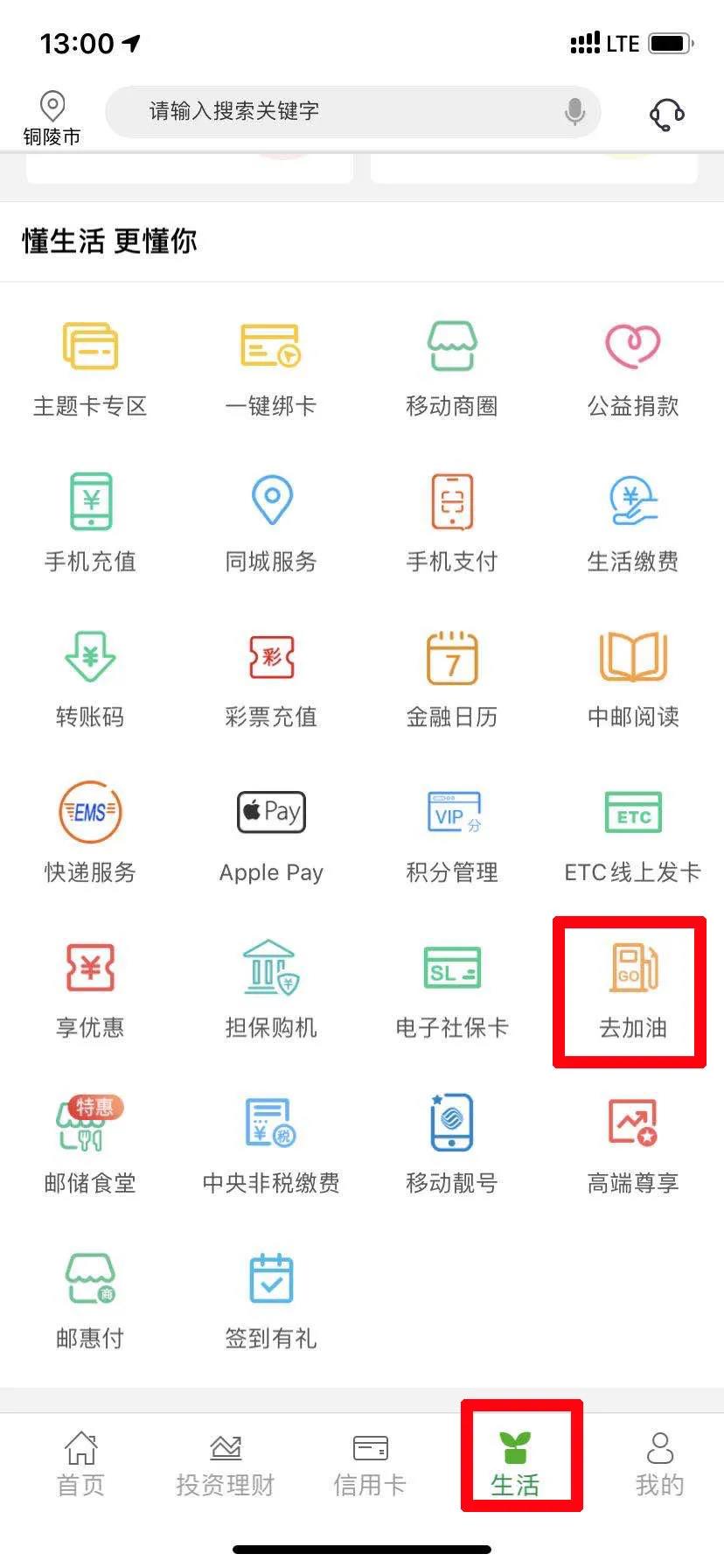Open Apple Pay
The width and height of the screenshot is (724, 1568).
click(271, 833)
